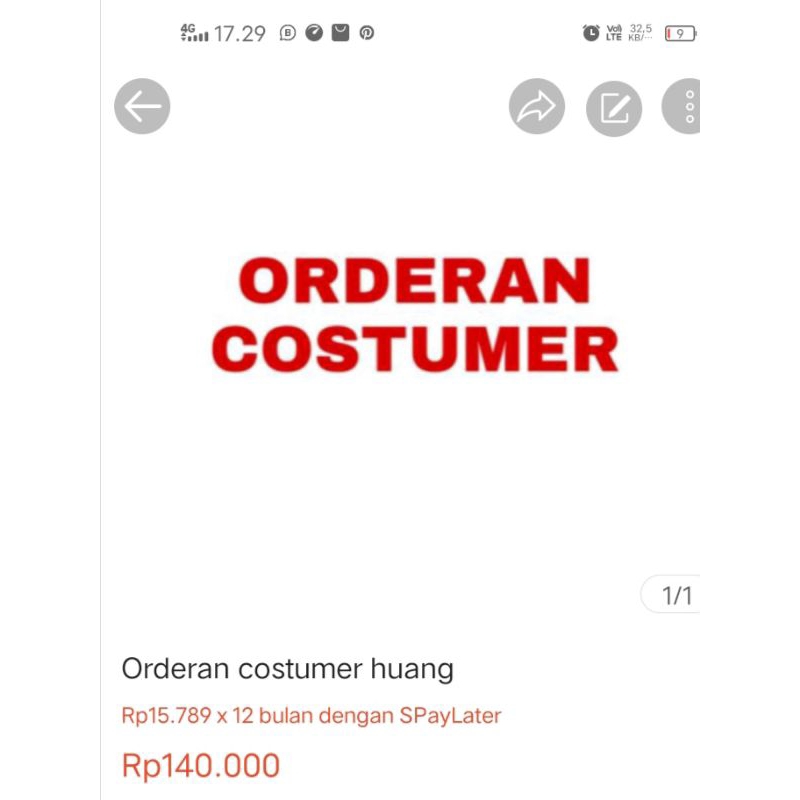Open the three-dot overflow menu
This screenshot has height=800, width=800.
pyautogui.click(x=686, y=106)
